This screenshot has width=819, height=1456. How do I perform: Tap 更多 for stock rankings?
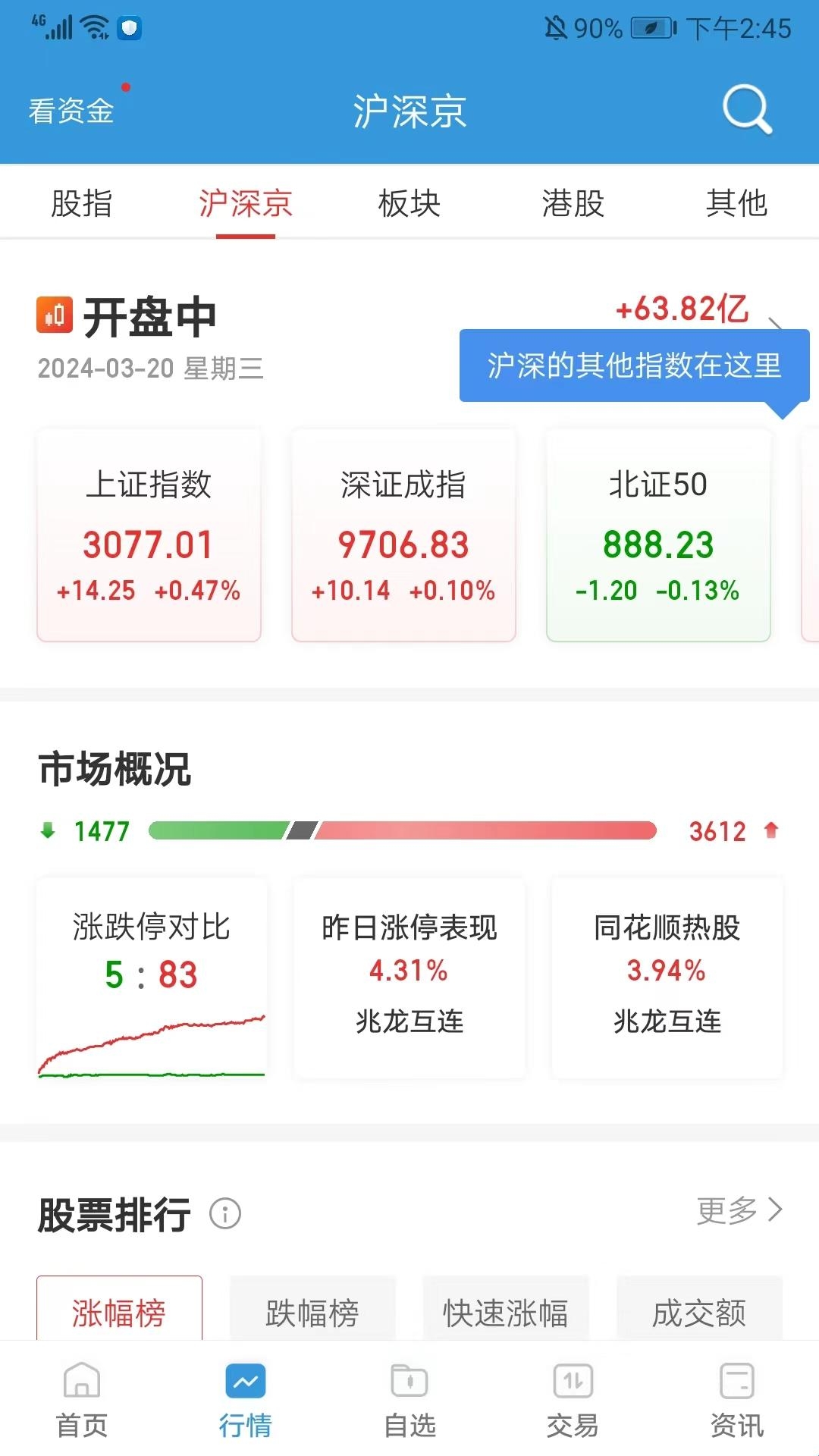(x=739, y=1210)
